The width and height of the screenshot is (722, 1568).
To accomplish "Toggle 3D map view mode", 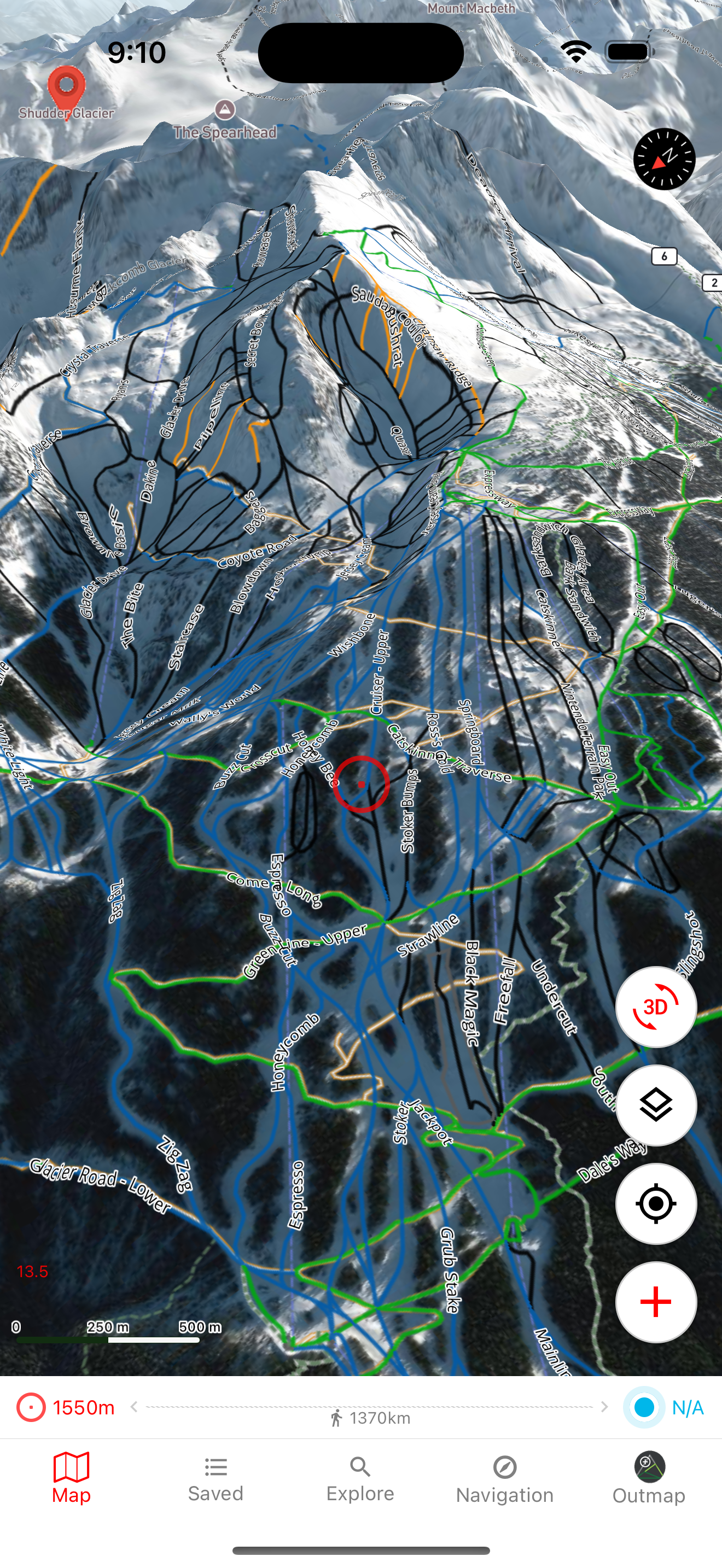I will point(656,1008).
